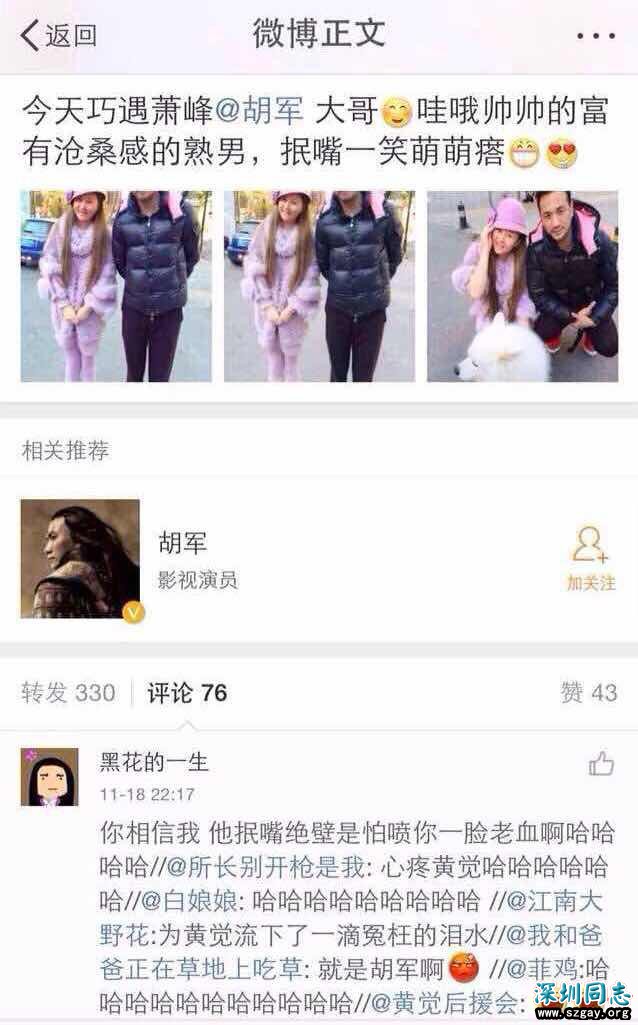Image resolution: width=638 pixels, height=1025 pixels.
Task: View the second post photo
Action: (319, 286)
